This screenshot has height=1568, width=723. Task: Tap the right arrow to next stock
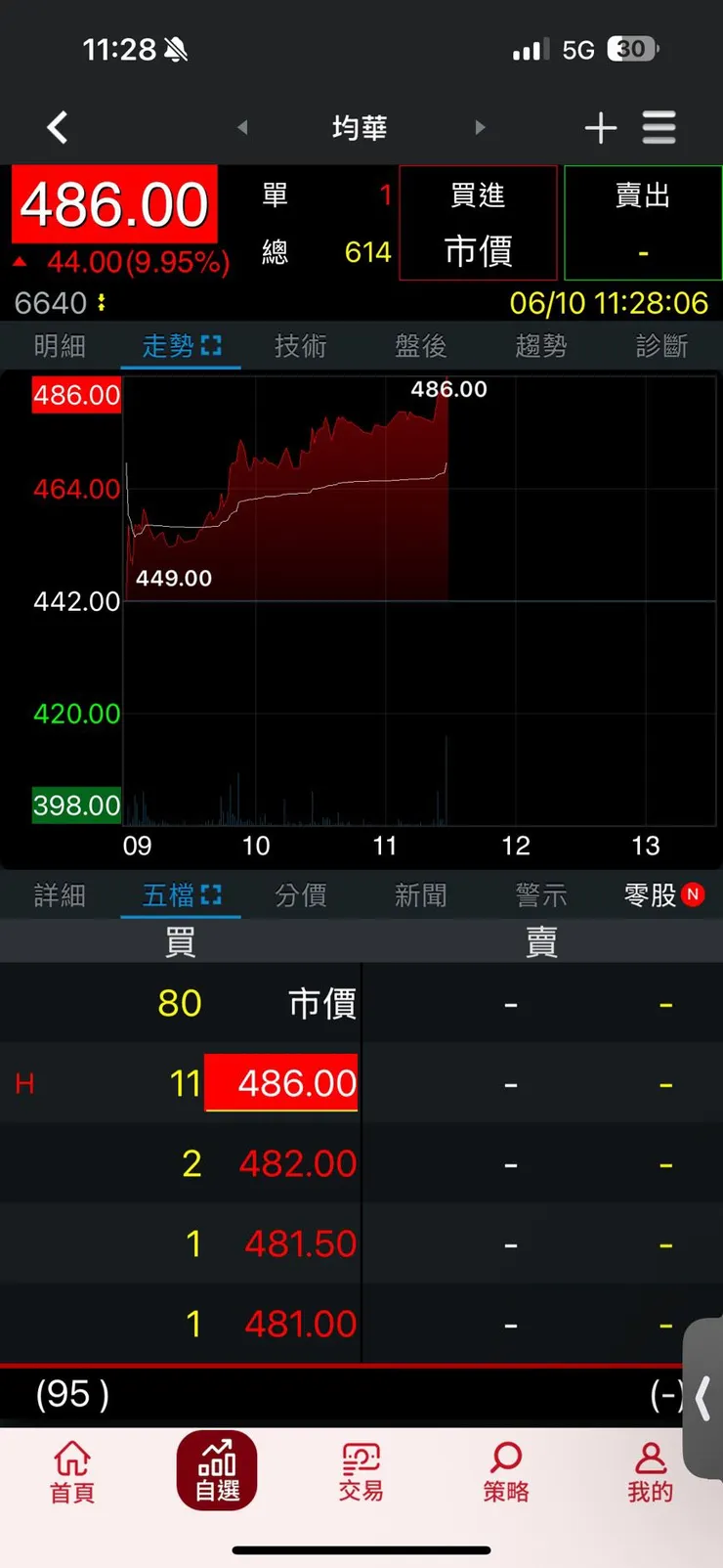click(x=481, y=127)
